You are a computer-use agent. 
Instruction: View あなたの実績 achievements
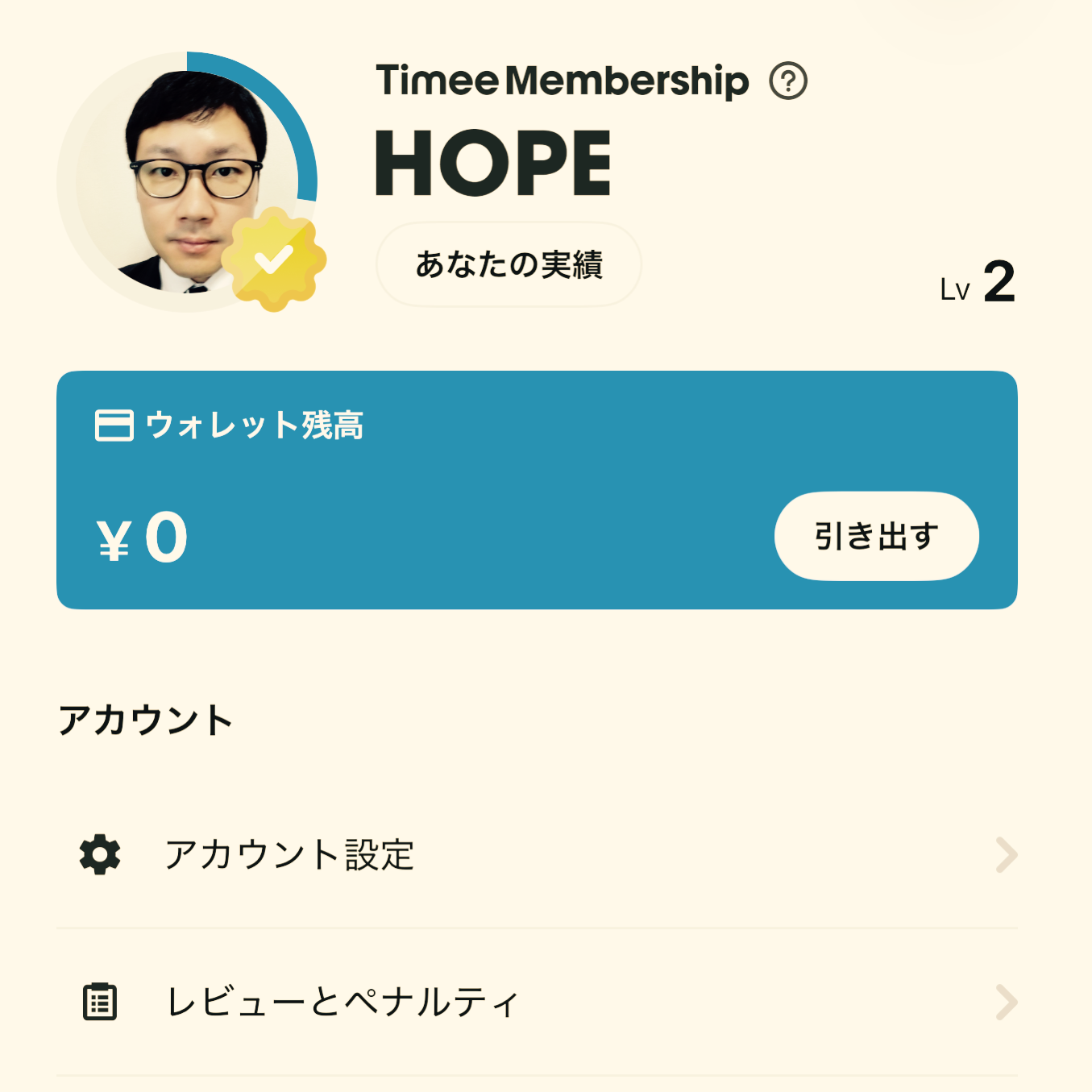click(509, 264)
